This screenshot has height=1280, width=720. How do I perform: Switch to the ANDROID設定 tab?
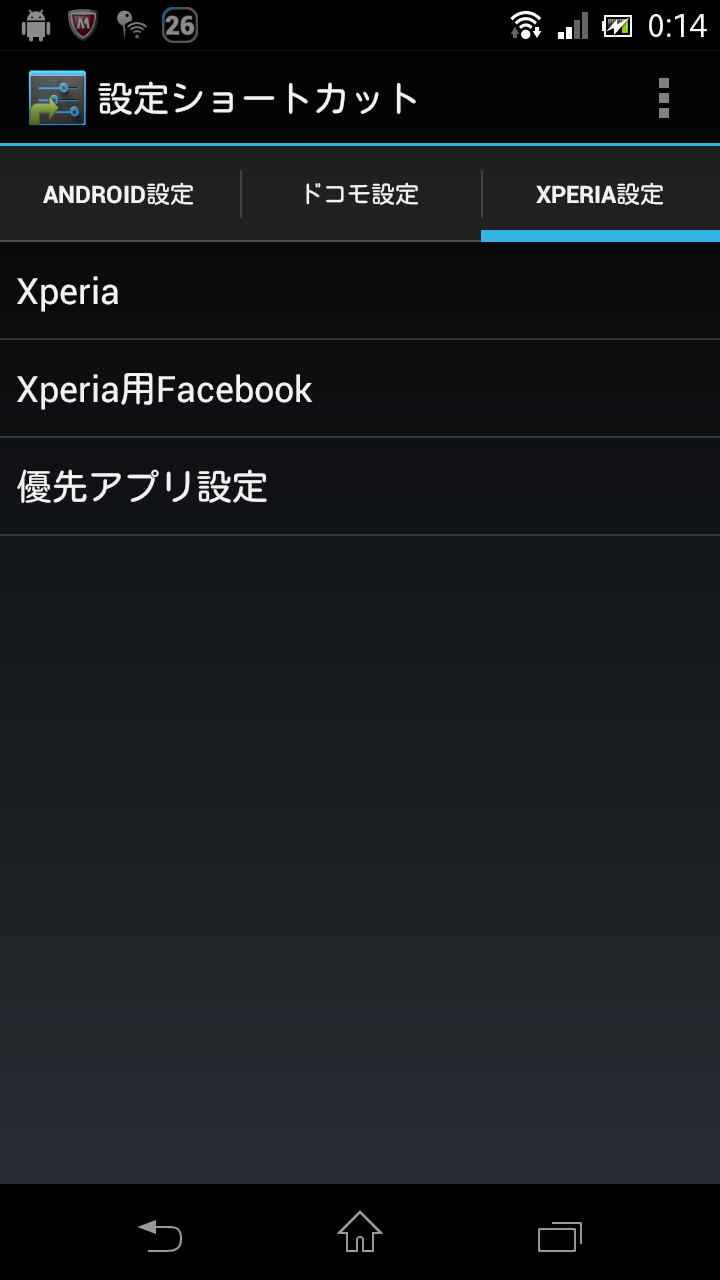(x=120, y=194)
